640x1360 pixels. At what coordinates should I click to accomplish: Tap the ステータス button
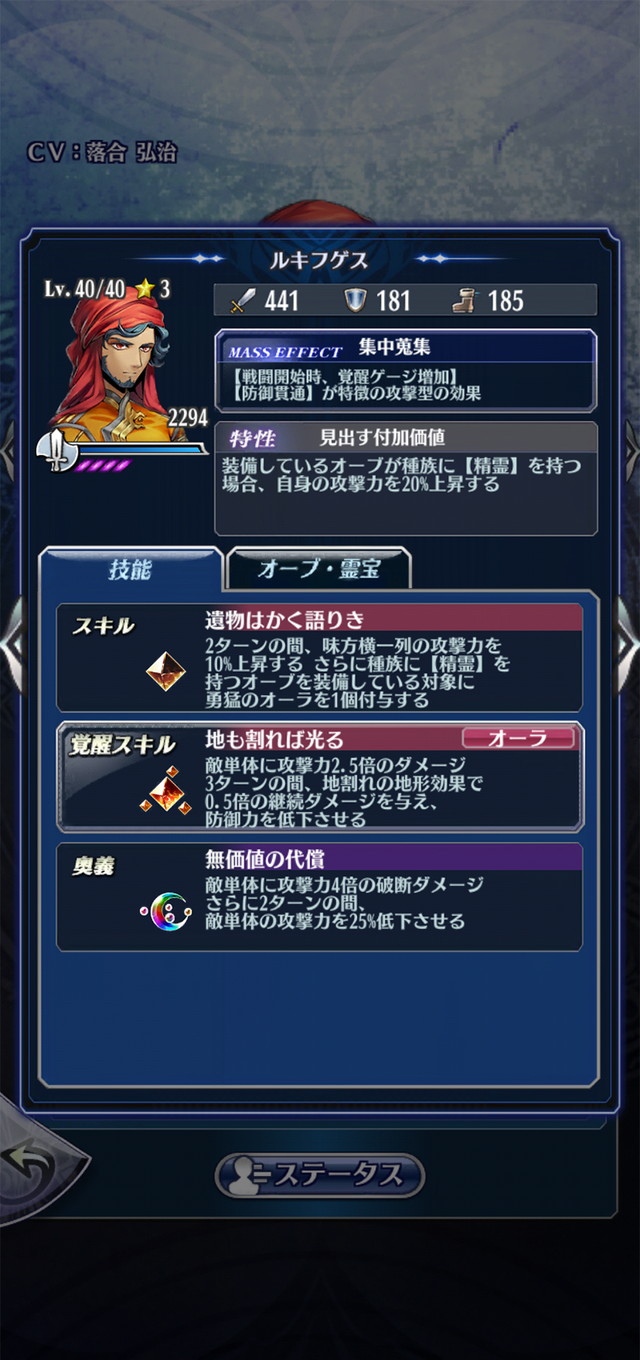coord(320,1175)
